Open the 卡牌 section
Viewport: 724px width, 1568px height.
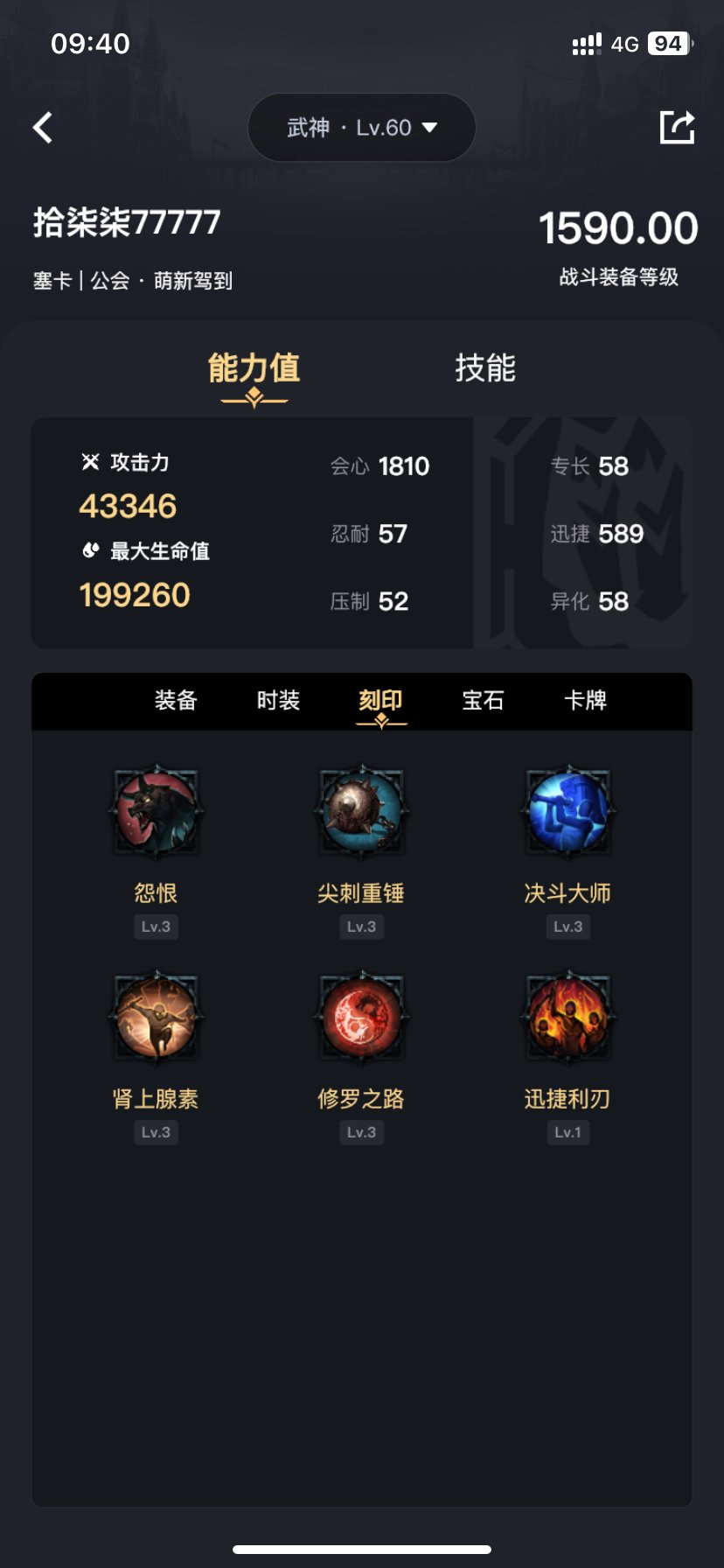[x=587, y=701]
